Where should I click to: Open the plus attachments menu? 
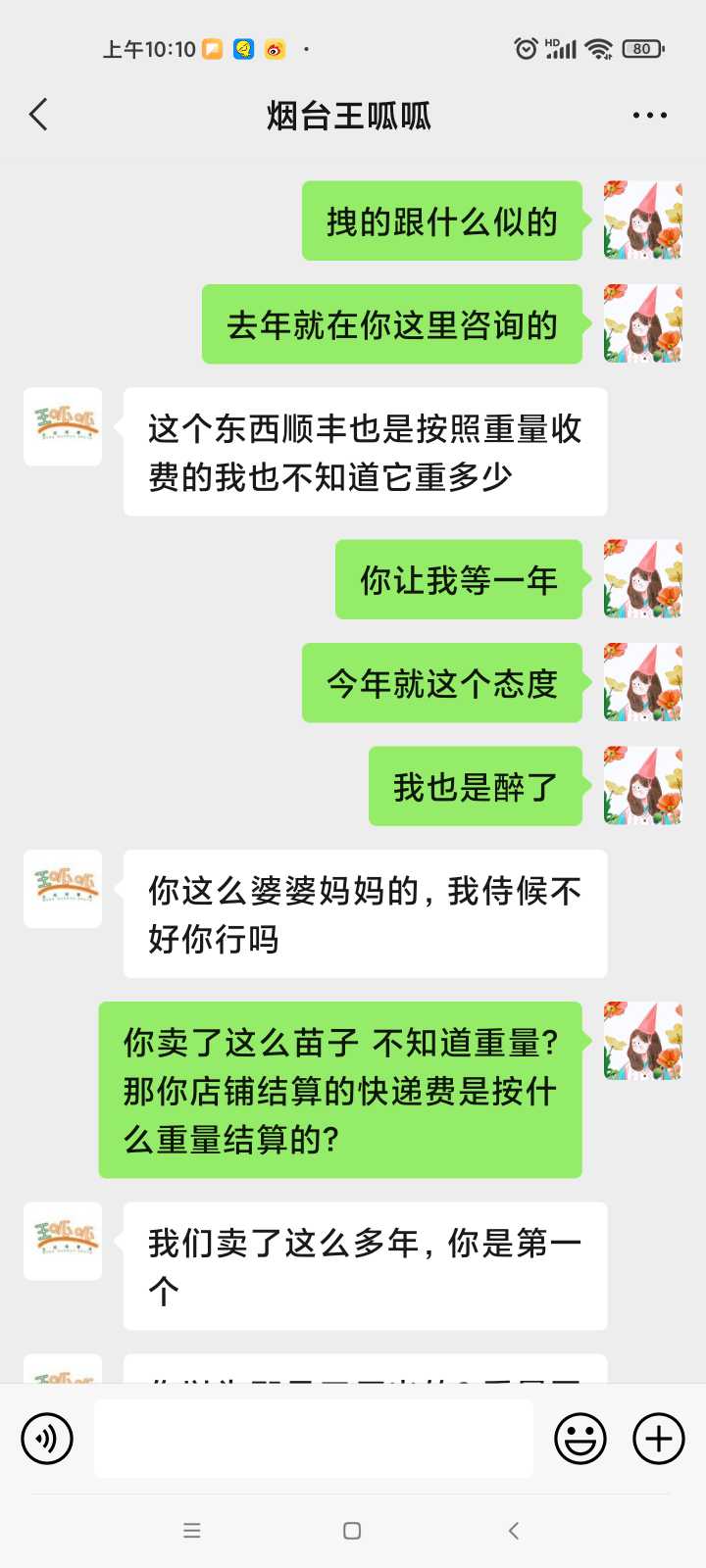pyautogui.click(x=659, y=1439)
